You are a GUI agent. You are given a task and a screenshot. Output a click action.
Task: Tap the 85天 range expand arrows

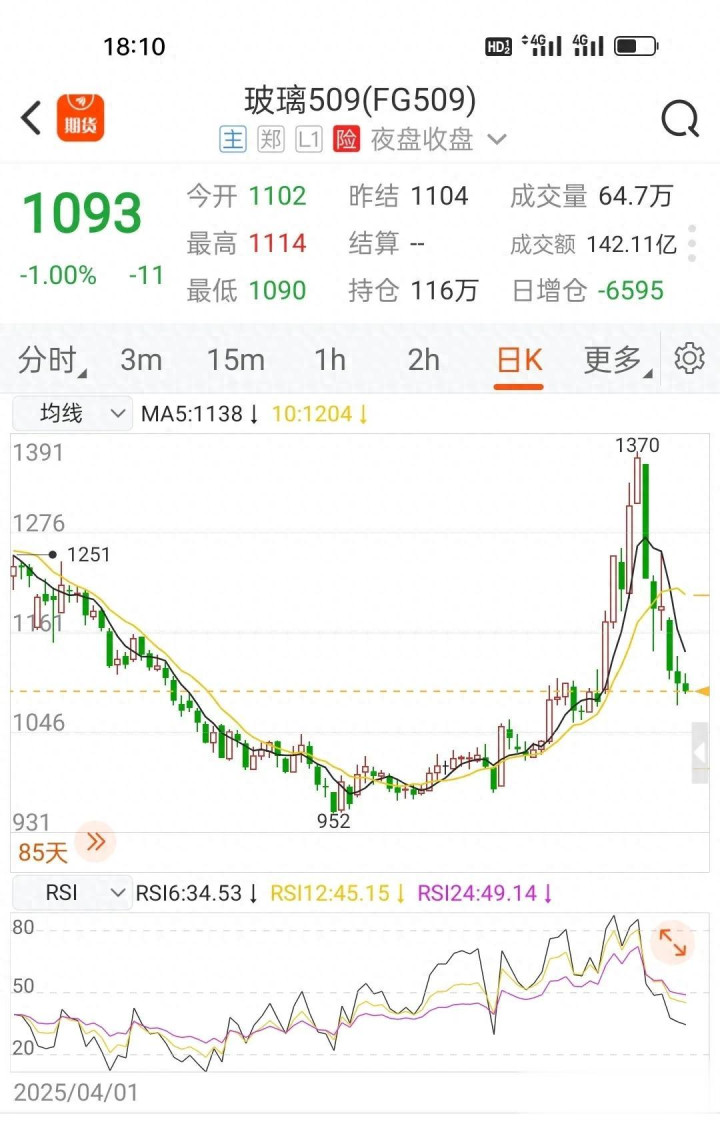[x=96, y=842]
